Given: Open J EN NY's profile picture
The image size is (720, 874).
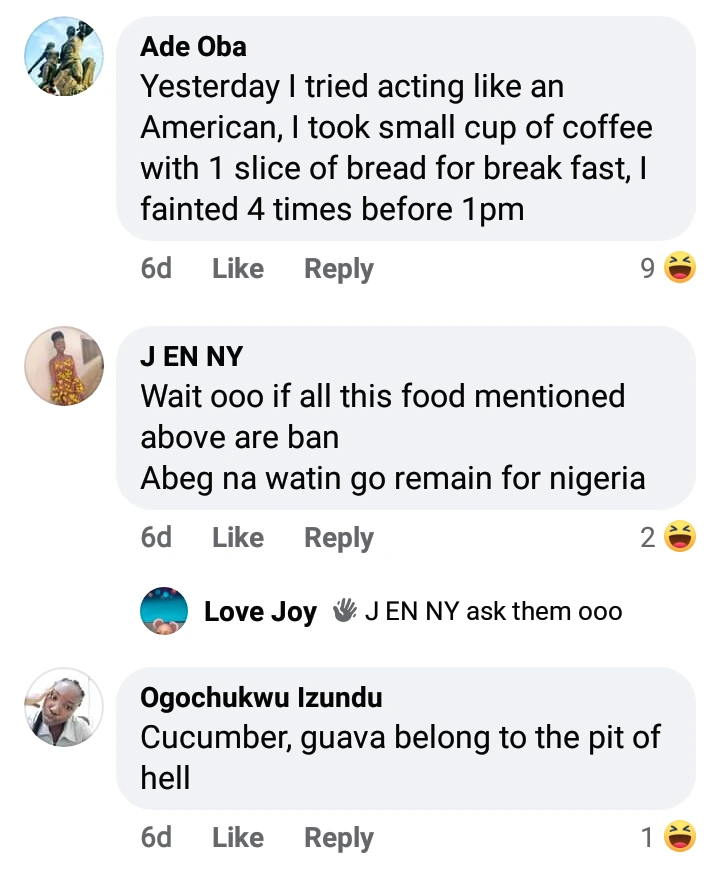Looking at the screenshot, I should click(64, 366).
